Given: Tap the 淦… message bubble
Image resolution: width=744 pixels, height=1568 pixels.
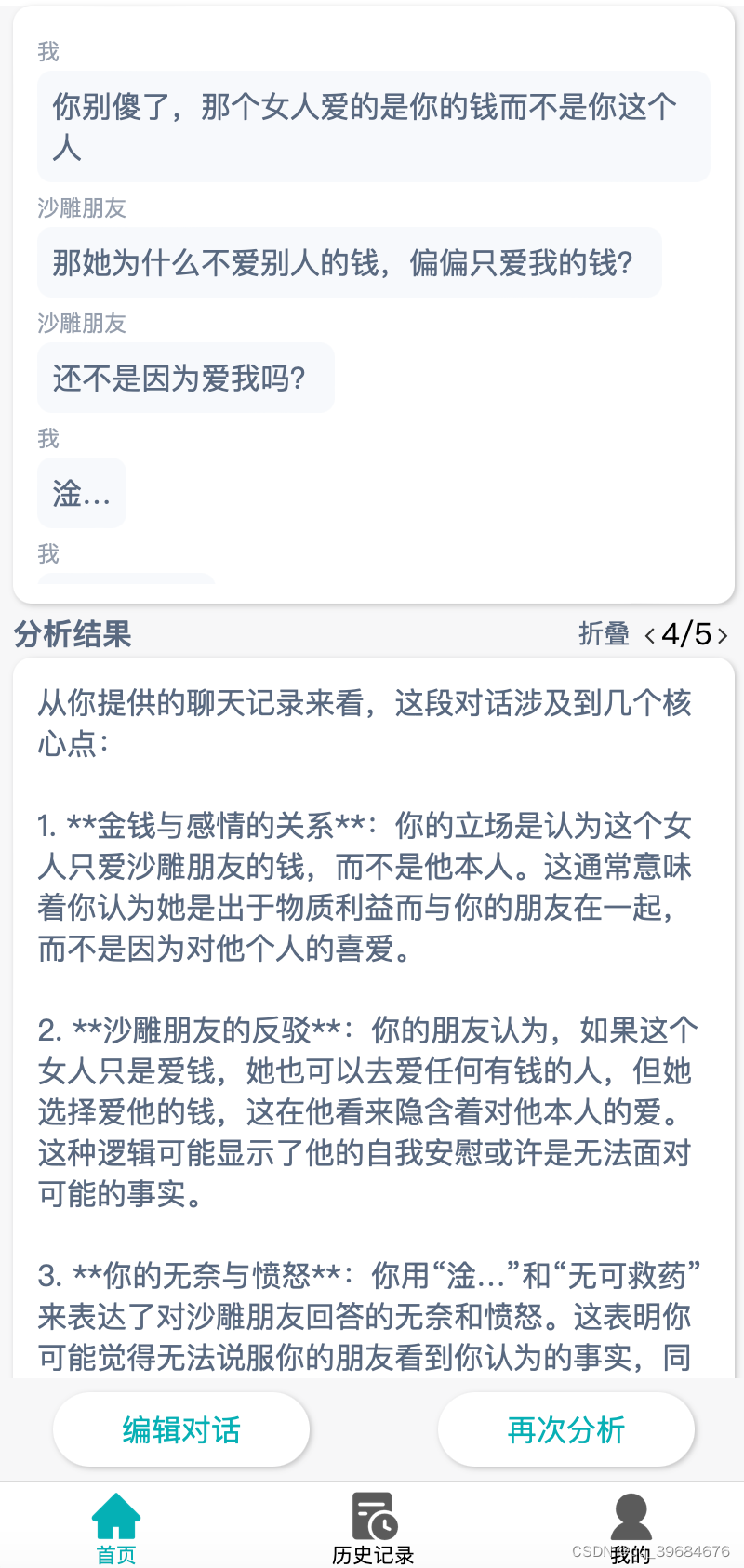Looking at the screenshot, I should [x=82, y=493].
